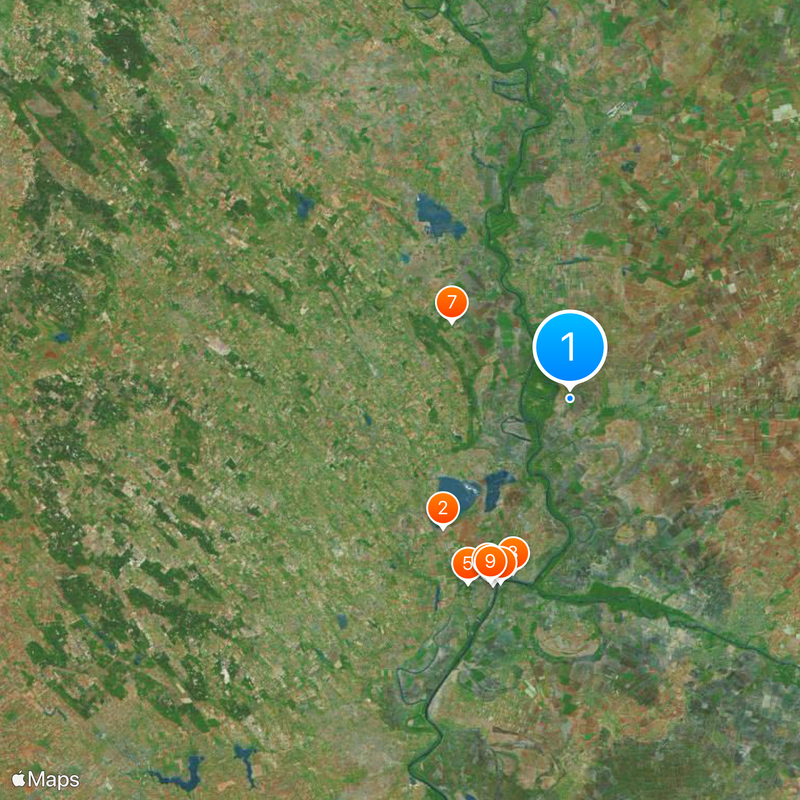This screenshot has width=800, height=800.
Task: Select the orange pin numbered 9
Action: coord(490,561)
